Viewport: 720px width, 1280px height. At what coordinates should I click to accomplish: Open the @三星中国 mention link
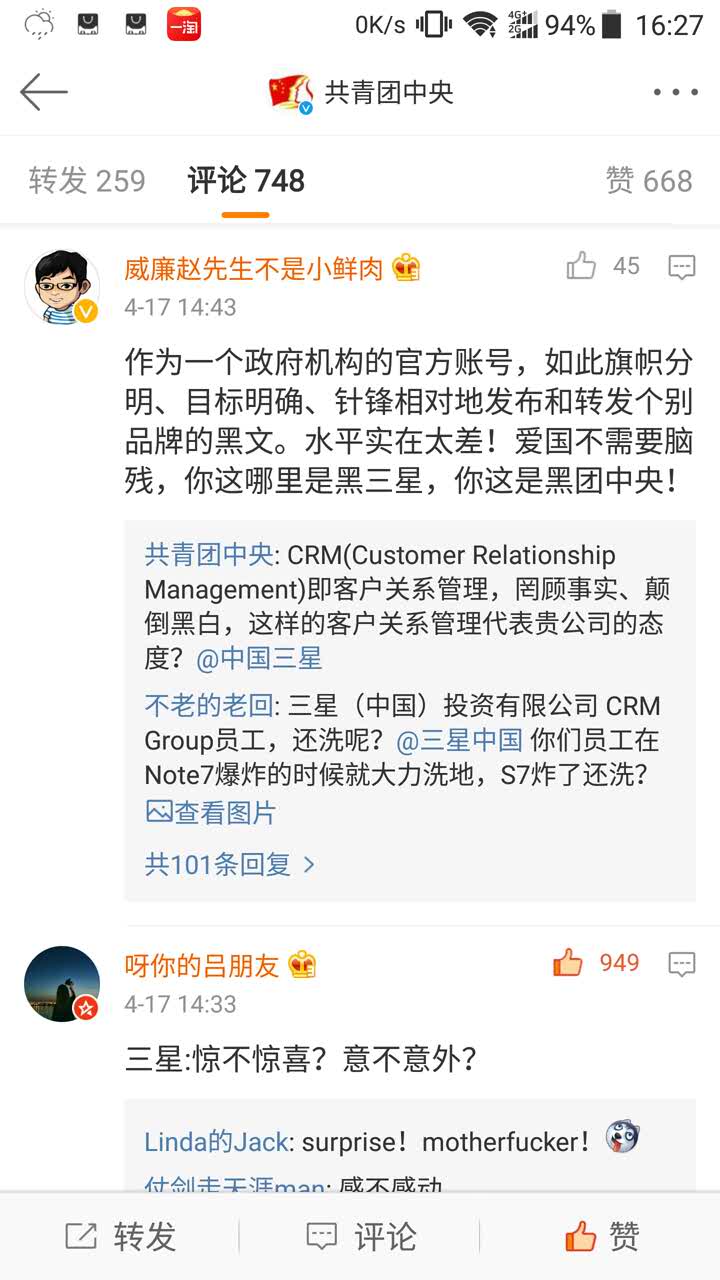tap(459, 741)
